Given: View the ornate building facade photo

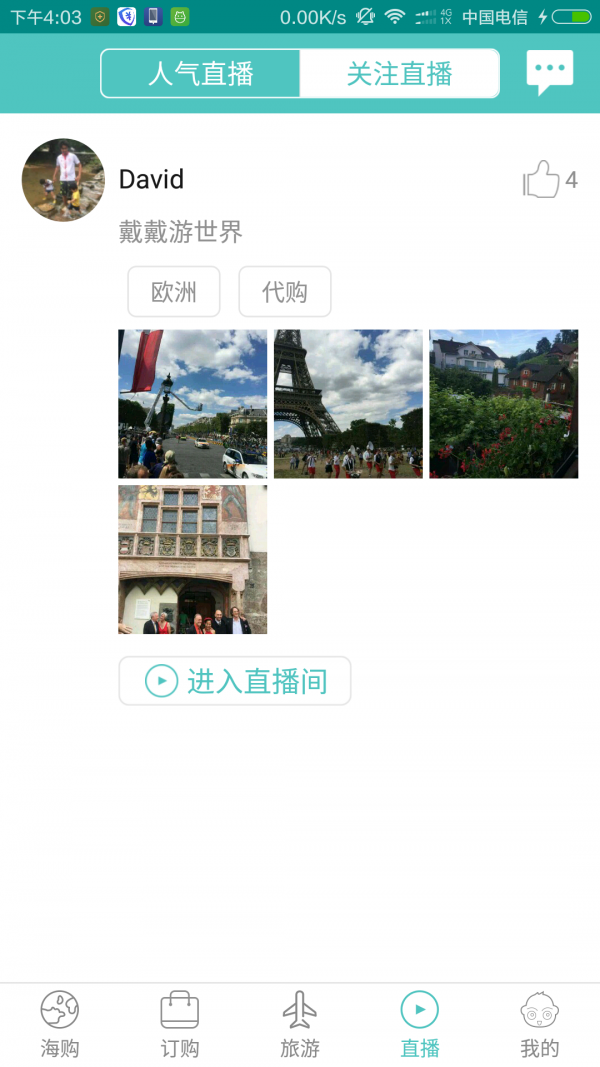Looking at the screenshot, I should [193, 560].
